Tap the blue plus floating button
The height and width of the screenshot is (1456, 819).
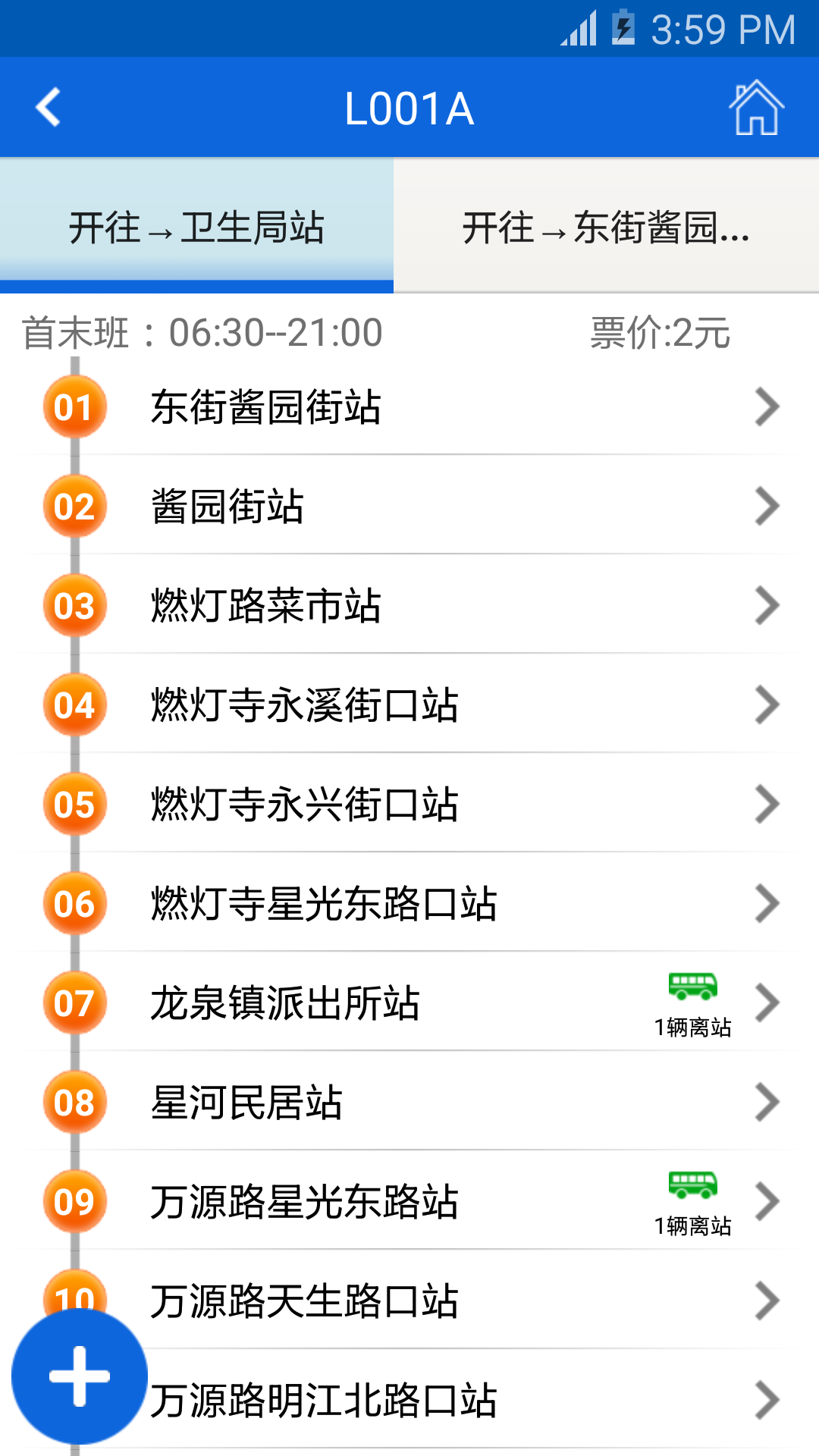(x=80, y=1376)
